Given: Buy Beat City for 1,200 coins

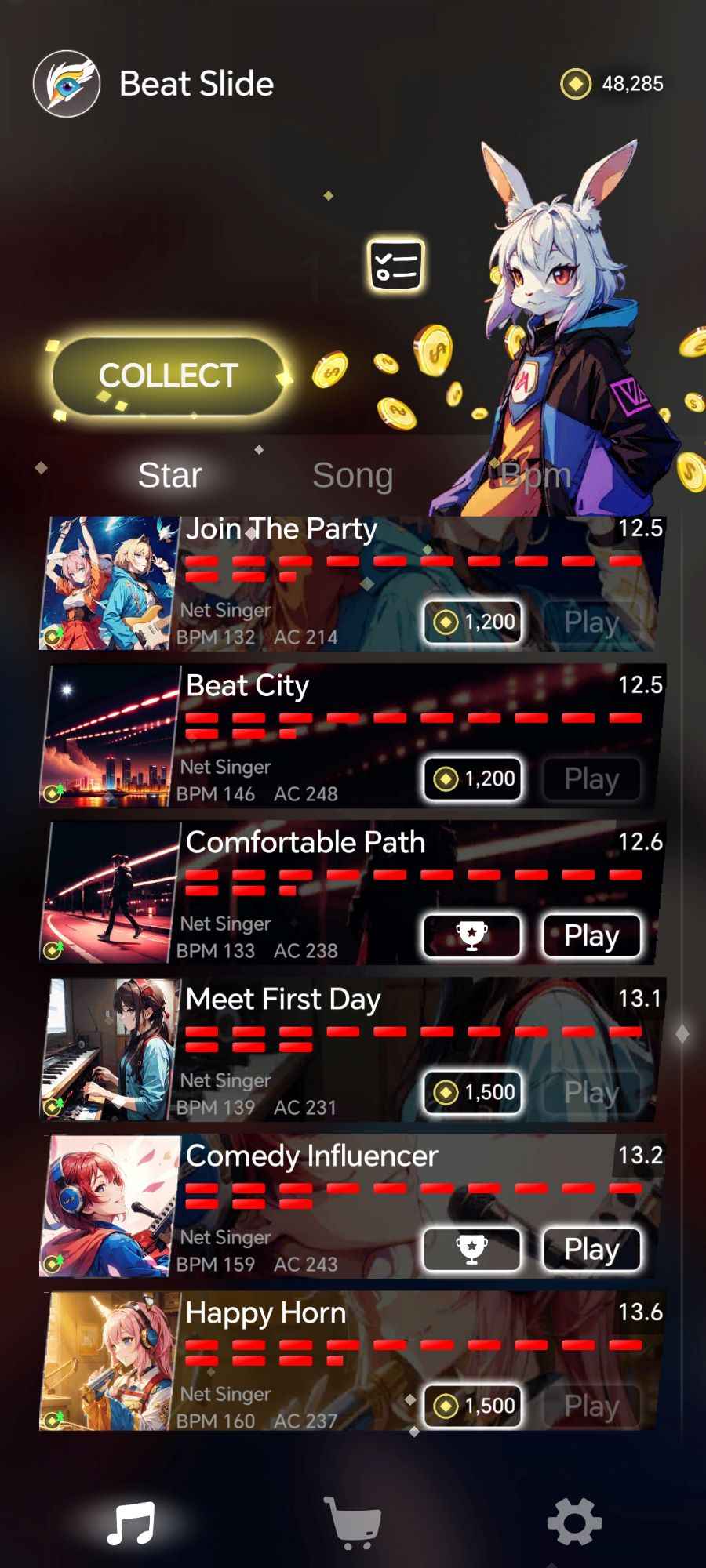Looking at the screenshot, I should [x=473, y=779].
